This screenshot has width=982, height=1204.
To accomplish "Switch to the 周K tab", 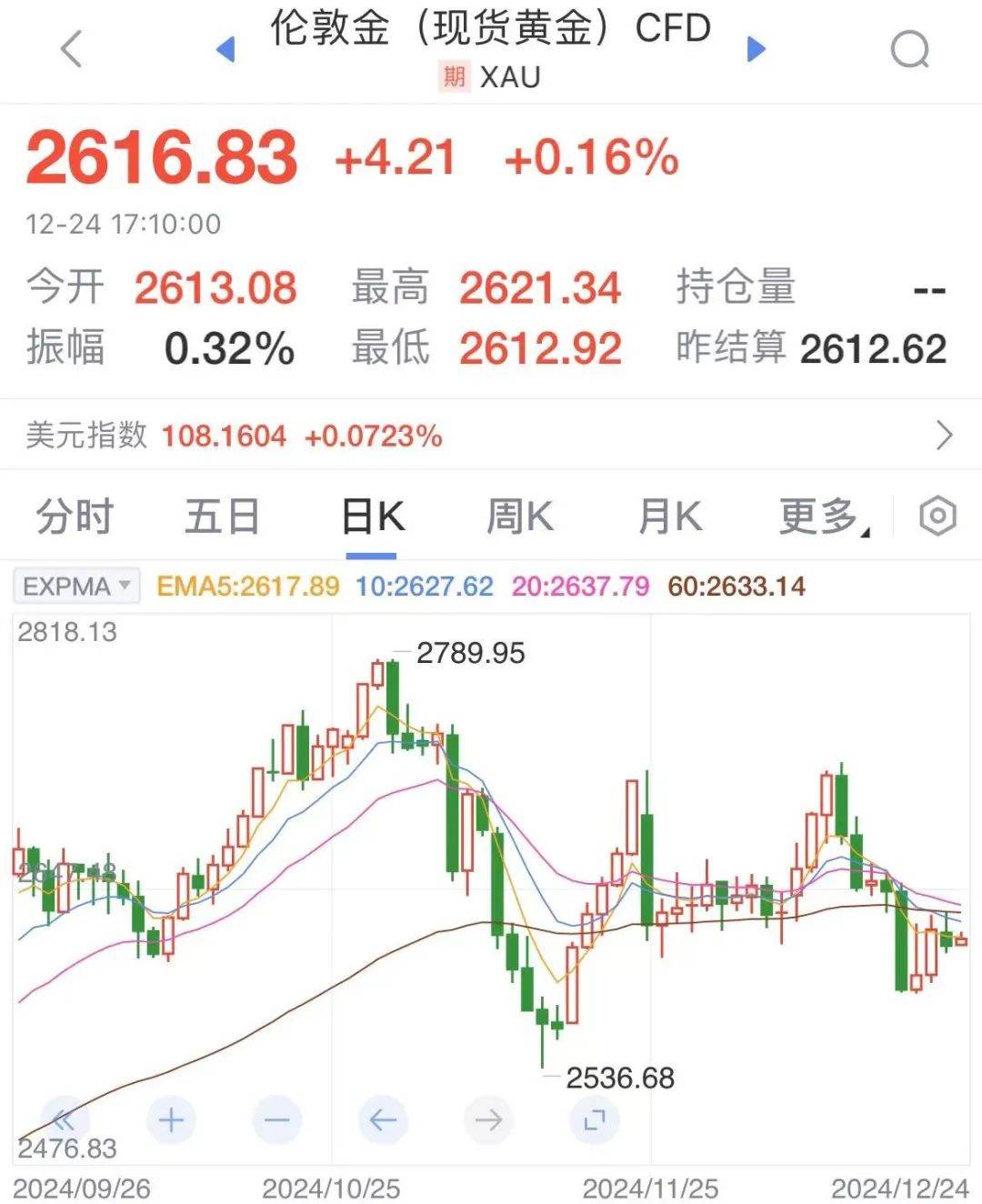I will point(520,517).
